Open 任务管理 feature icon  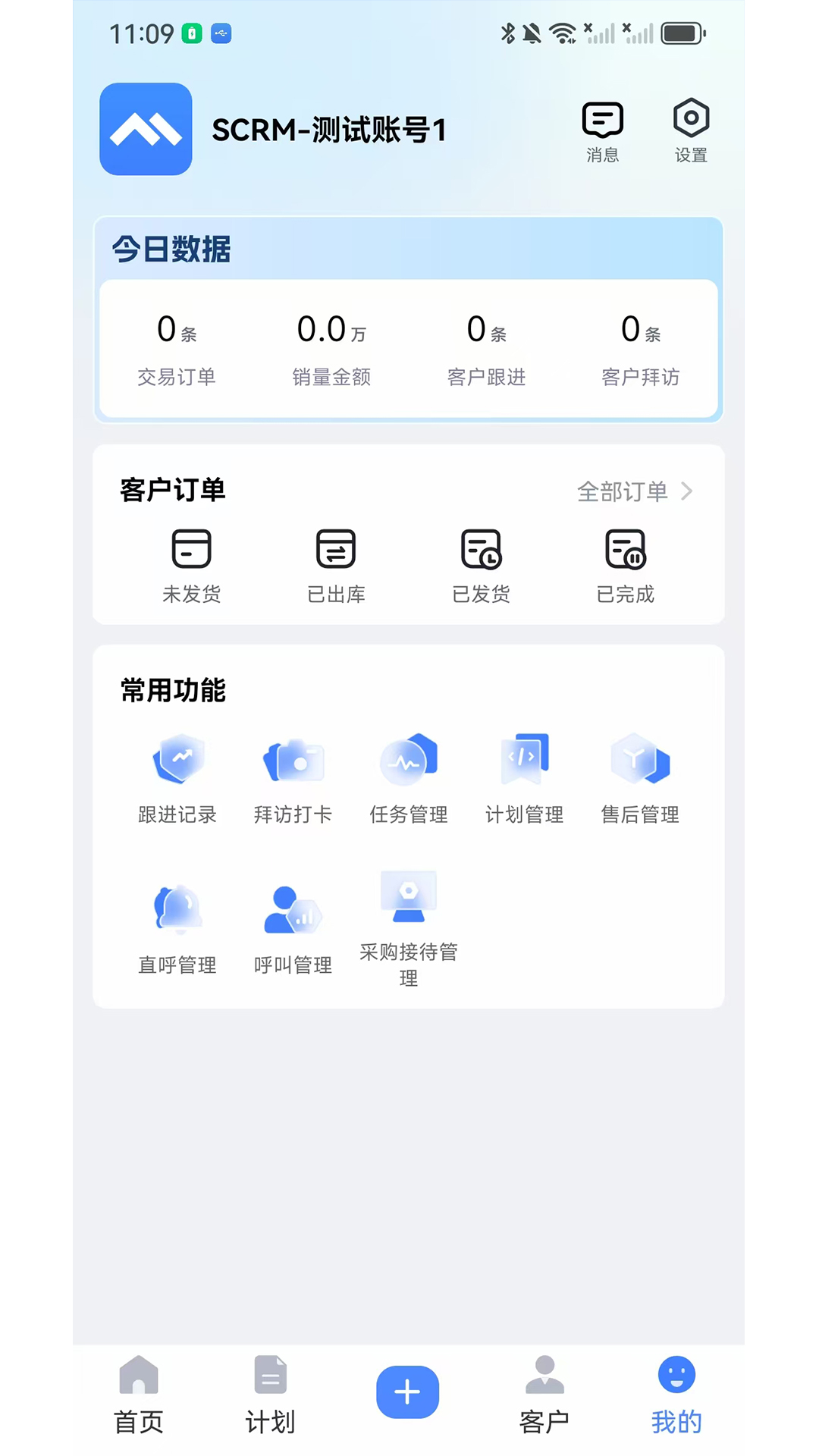[408, 762]
